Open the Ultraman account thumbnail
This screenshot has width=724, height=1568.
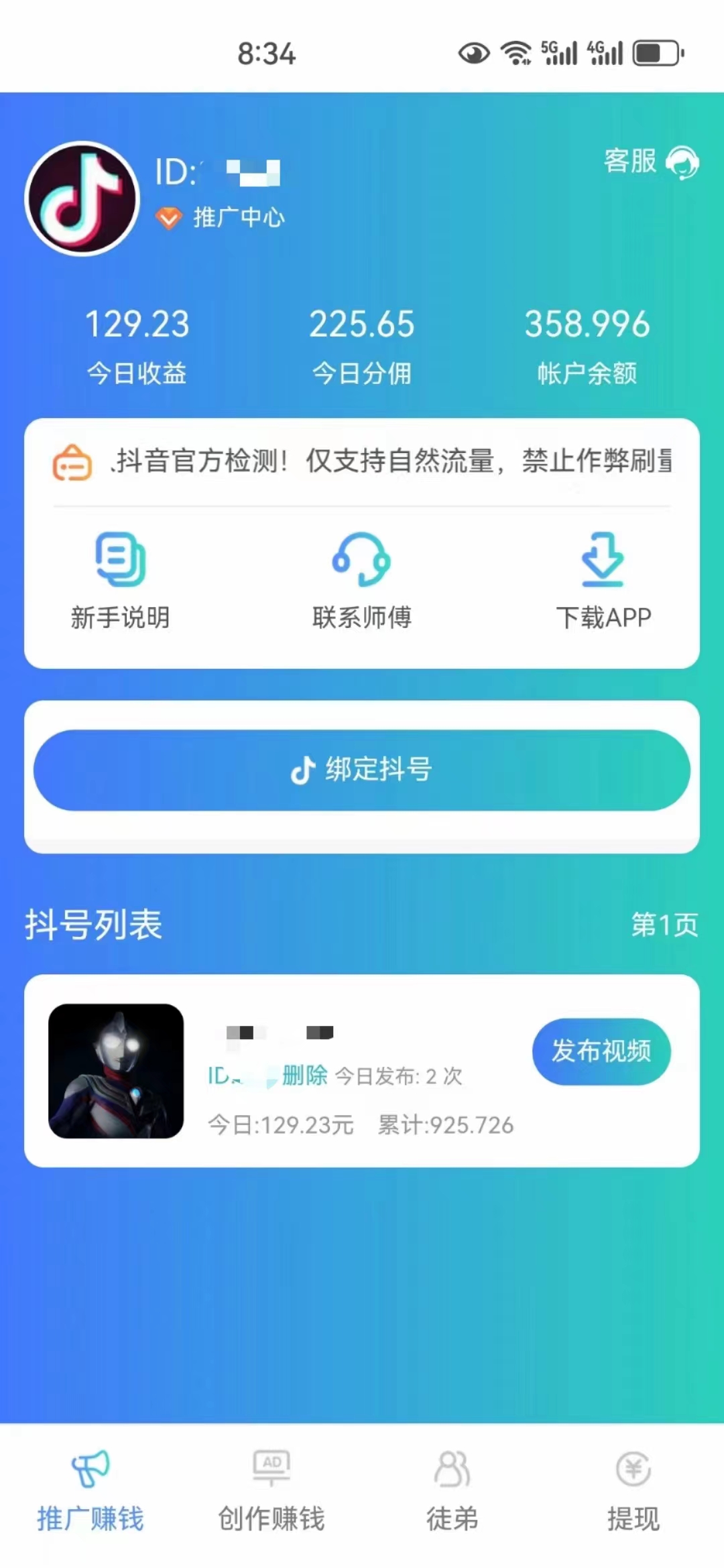pos(116,1071)
